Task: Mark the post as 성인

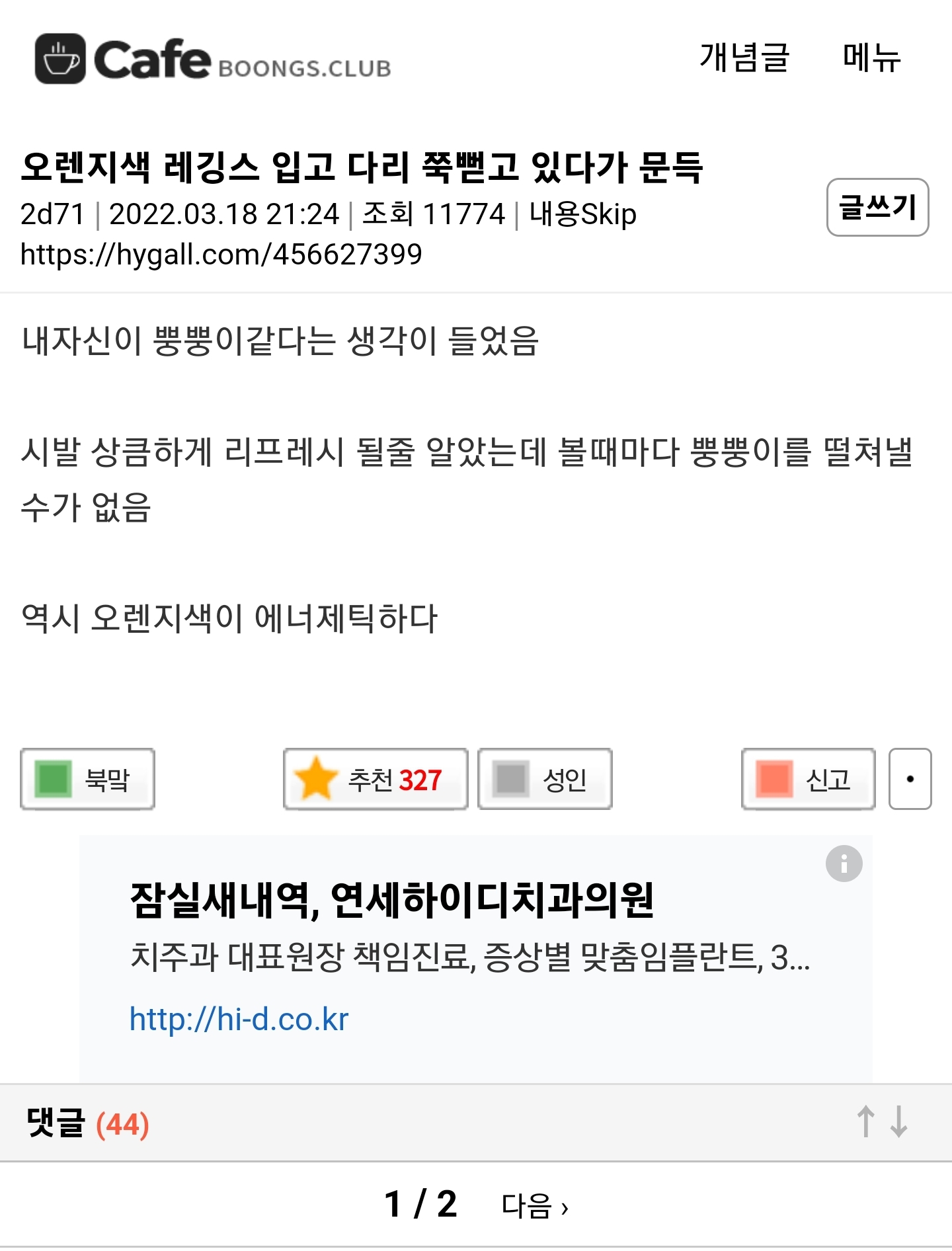Action: coord(545,779)
